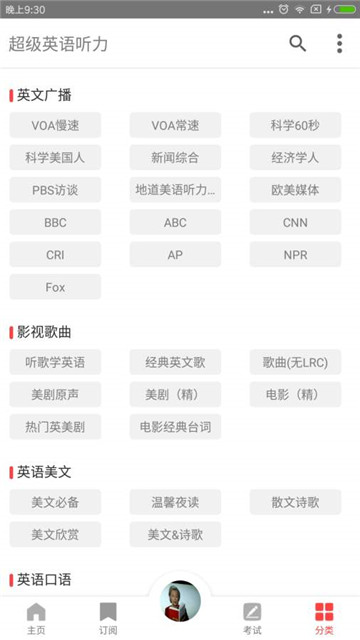The height and width of the screenshot is (640, 360).
Task: Choose the NPR chip
Action: [295, 254]
